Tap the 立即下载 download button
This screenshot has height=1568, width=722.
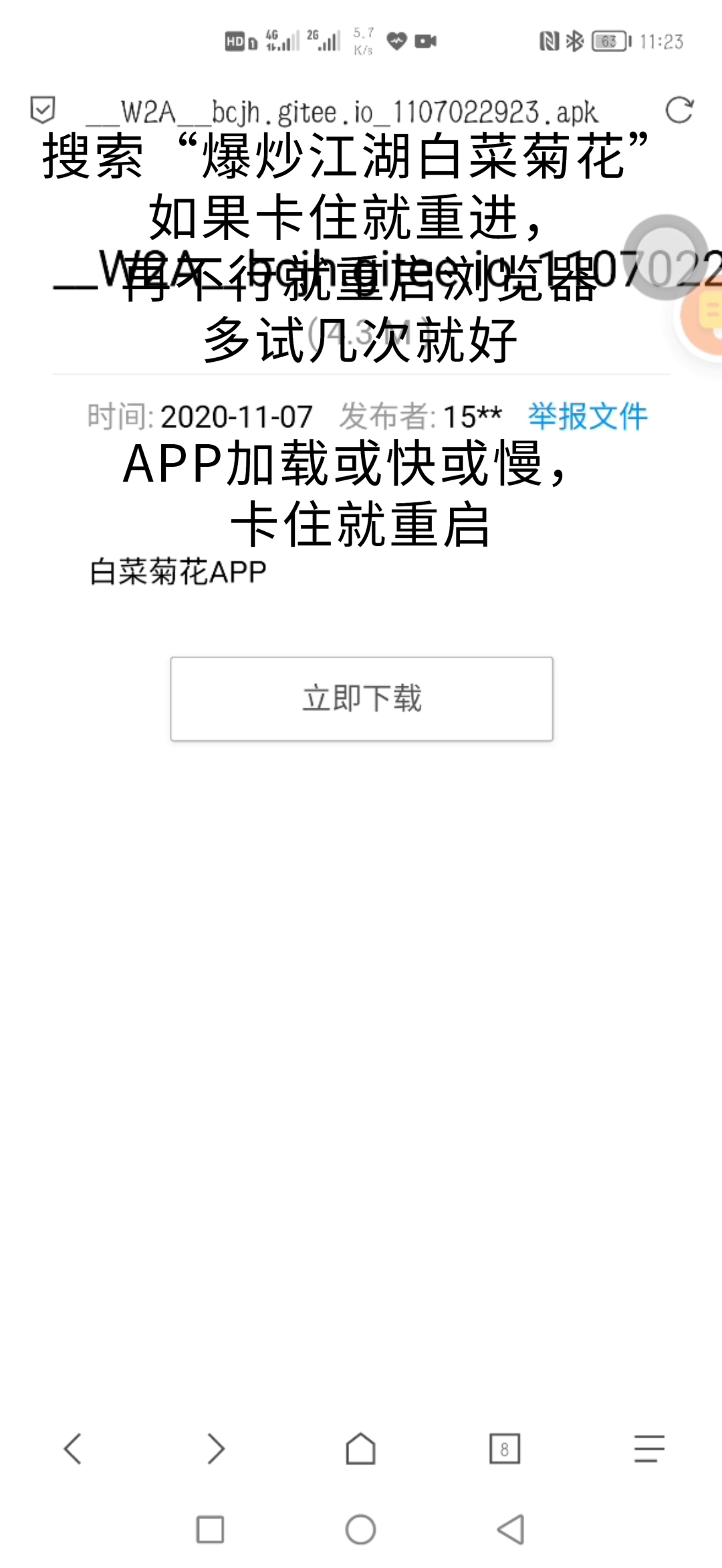pyautogui.click(x=362, y=698)
